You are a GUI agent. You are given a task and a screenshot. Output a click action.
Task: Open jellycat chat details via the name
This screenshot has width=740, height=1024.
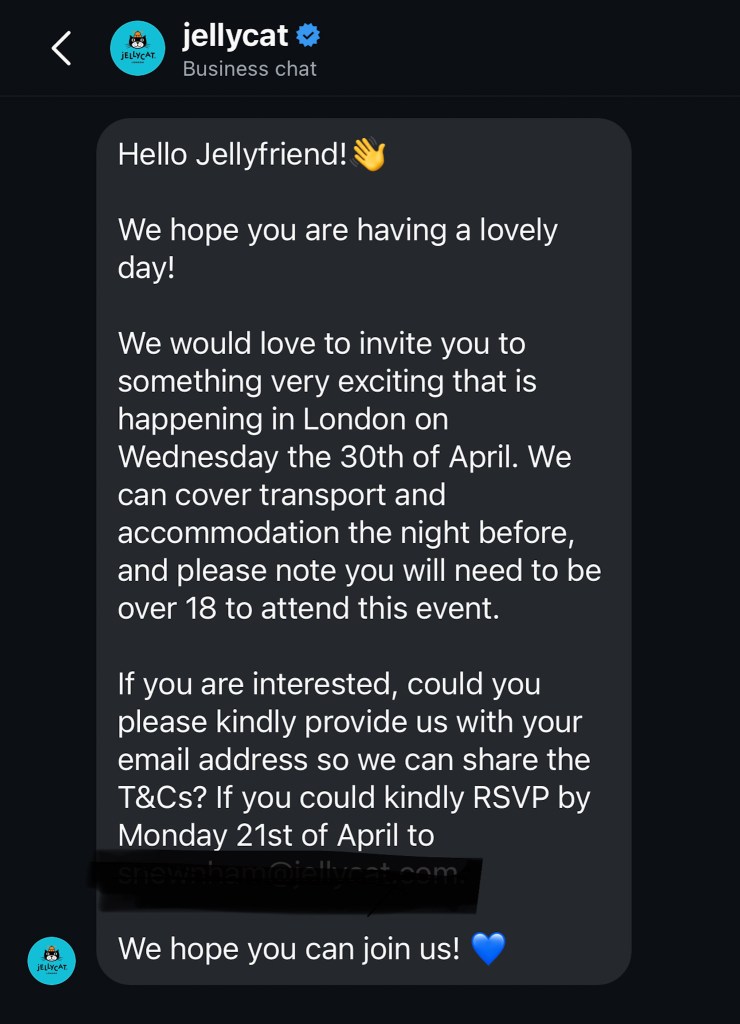click(x=235, y=37)
